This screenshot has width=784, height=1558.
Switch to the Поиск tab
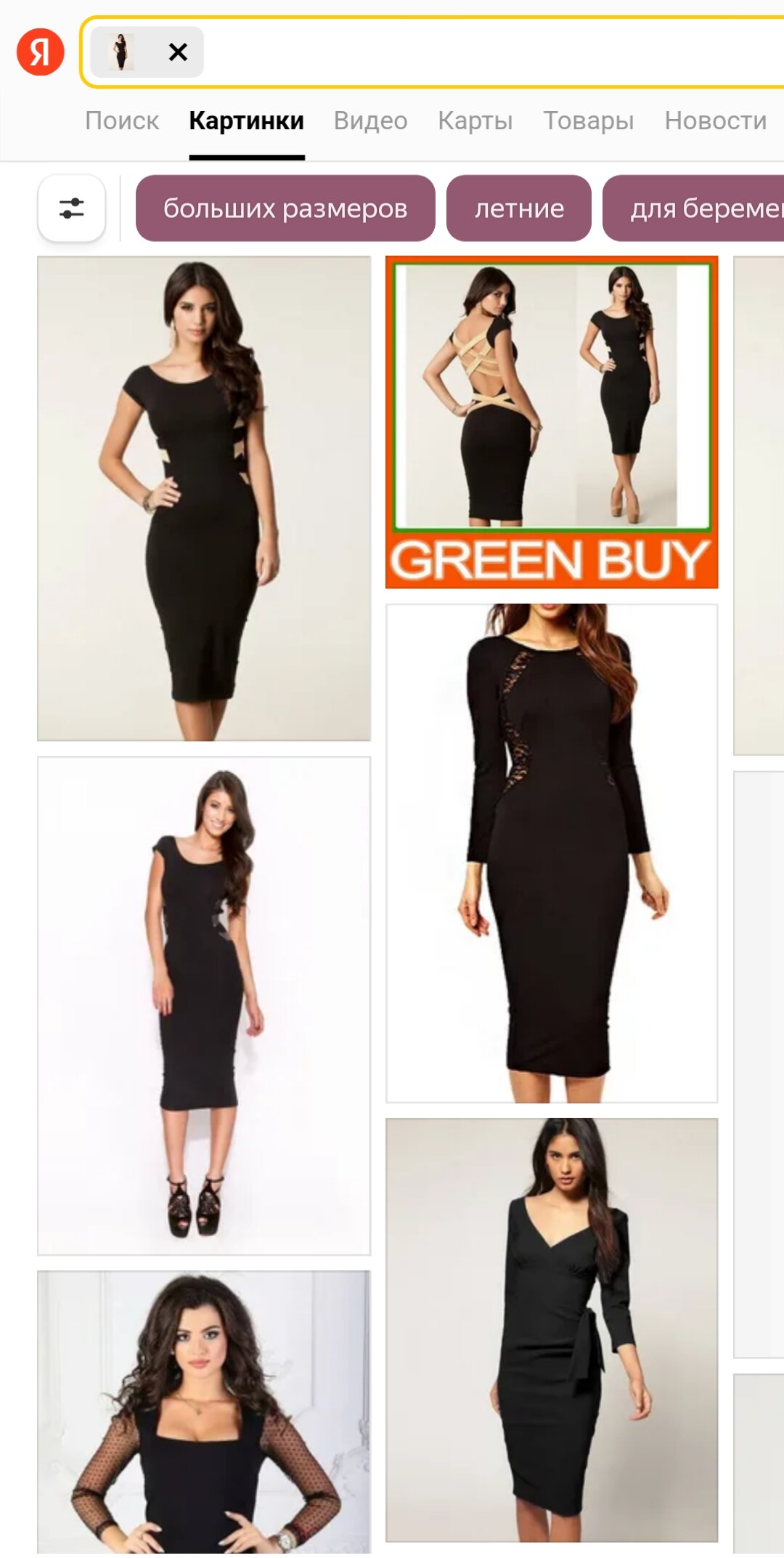(122, 121)
